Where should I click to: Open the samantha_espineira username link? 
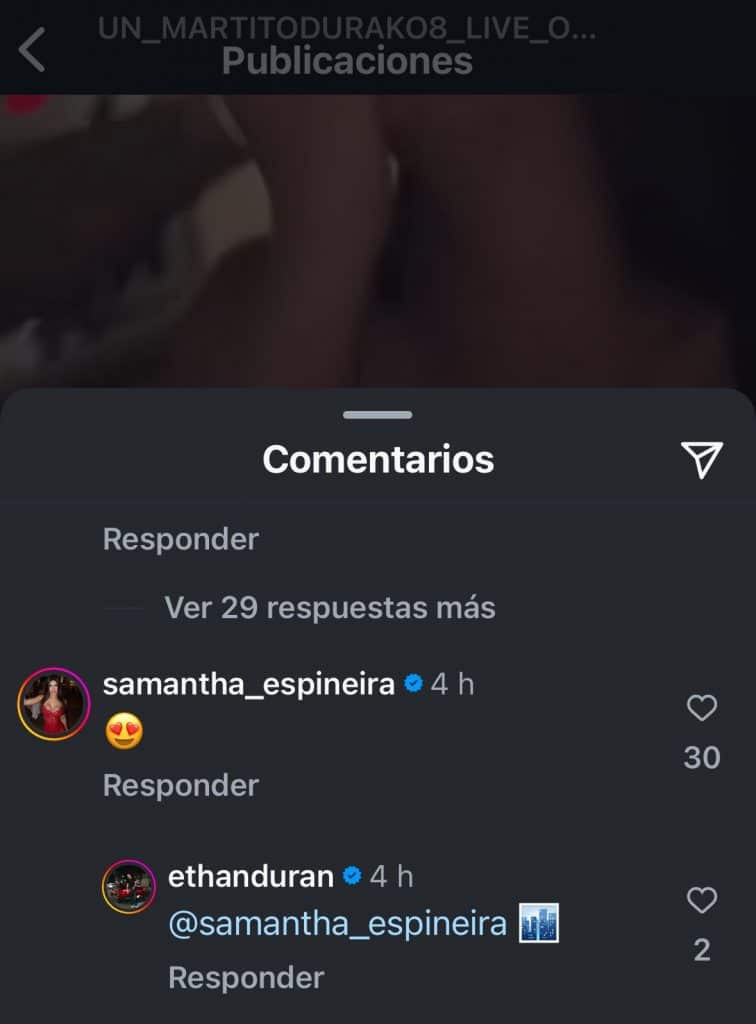click(249, 685)
